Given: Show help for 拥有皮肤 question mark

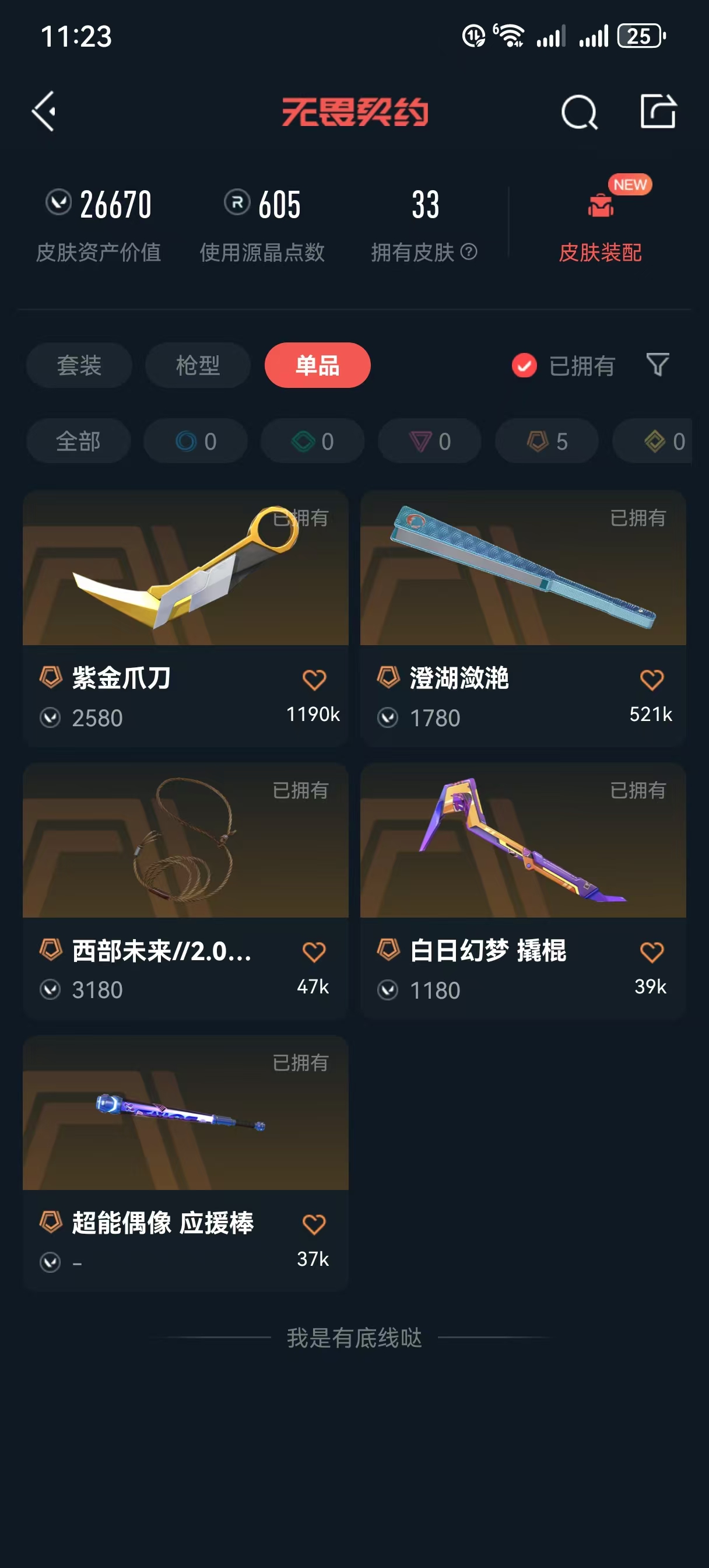Looking at the screenshot, I should click(x=469, y=251).
